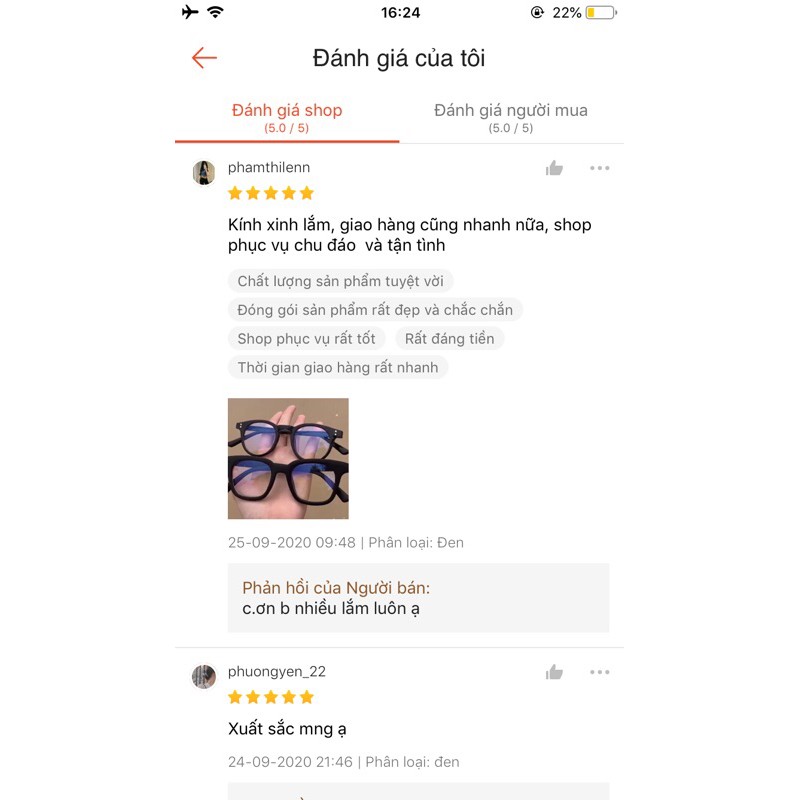
Task: Open phuongyen_22's profile avatar
Action: point(204,676)
